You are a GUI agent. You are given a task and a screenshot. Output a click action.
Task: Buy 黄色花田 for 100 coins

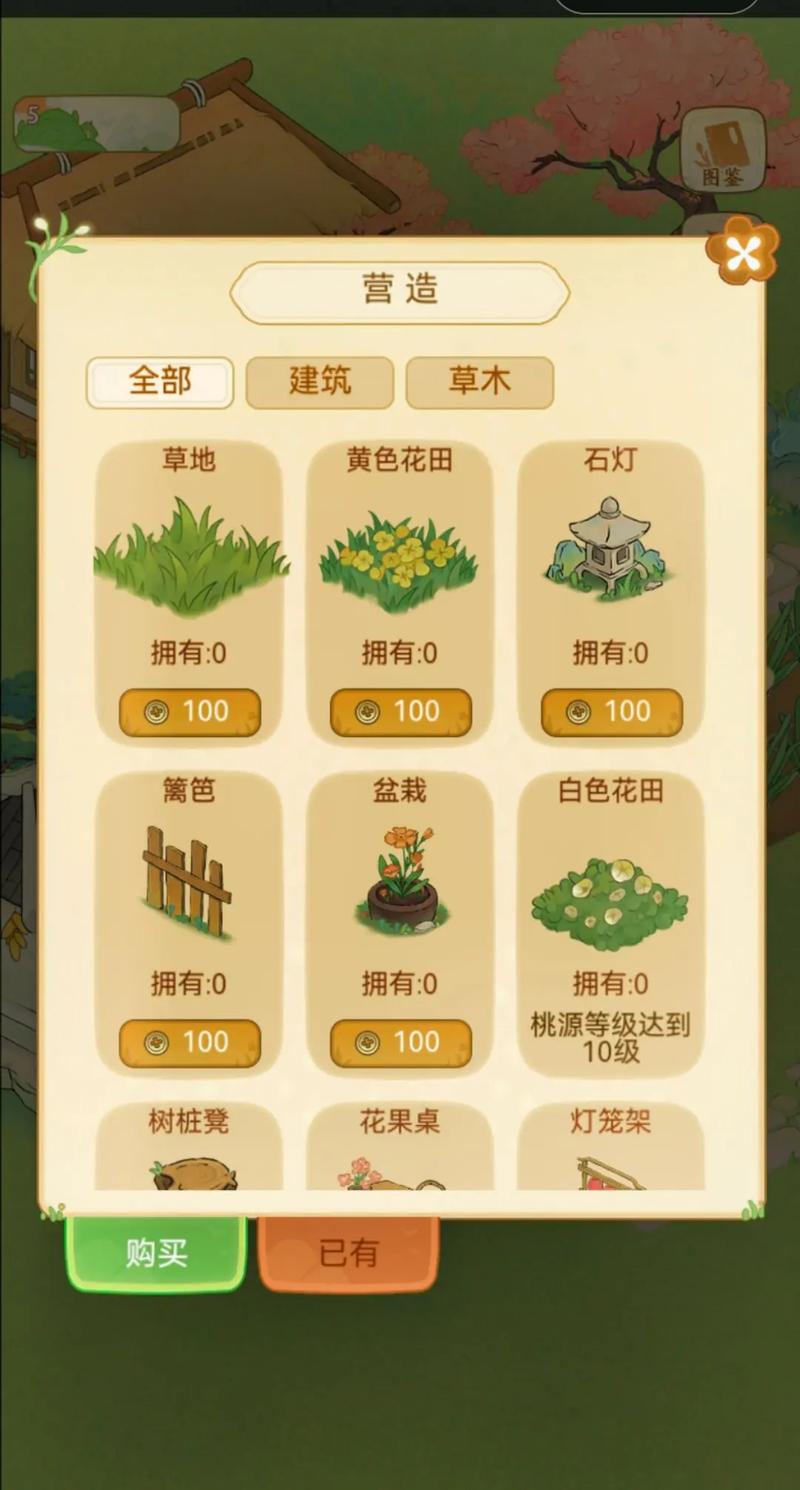(400, 712)
